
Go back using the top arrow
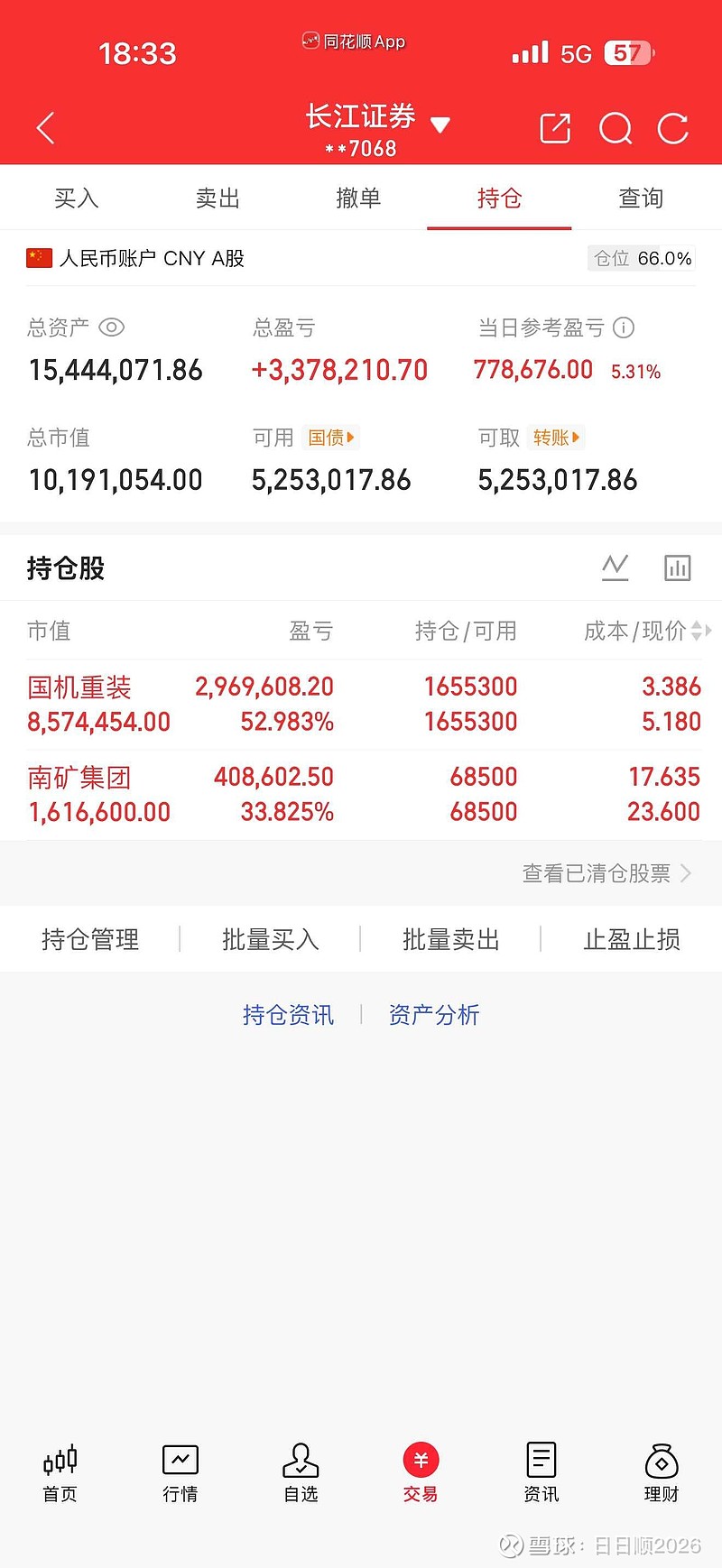tap(46, 128)
